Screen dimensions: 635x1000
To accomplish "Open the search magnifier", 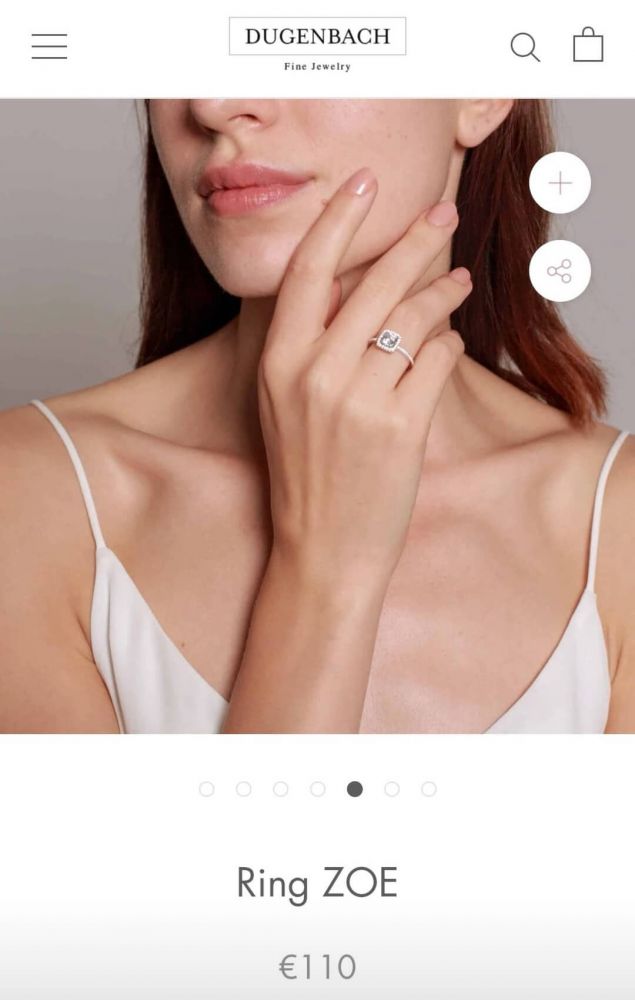I will coord(525,47).
